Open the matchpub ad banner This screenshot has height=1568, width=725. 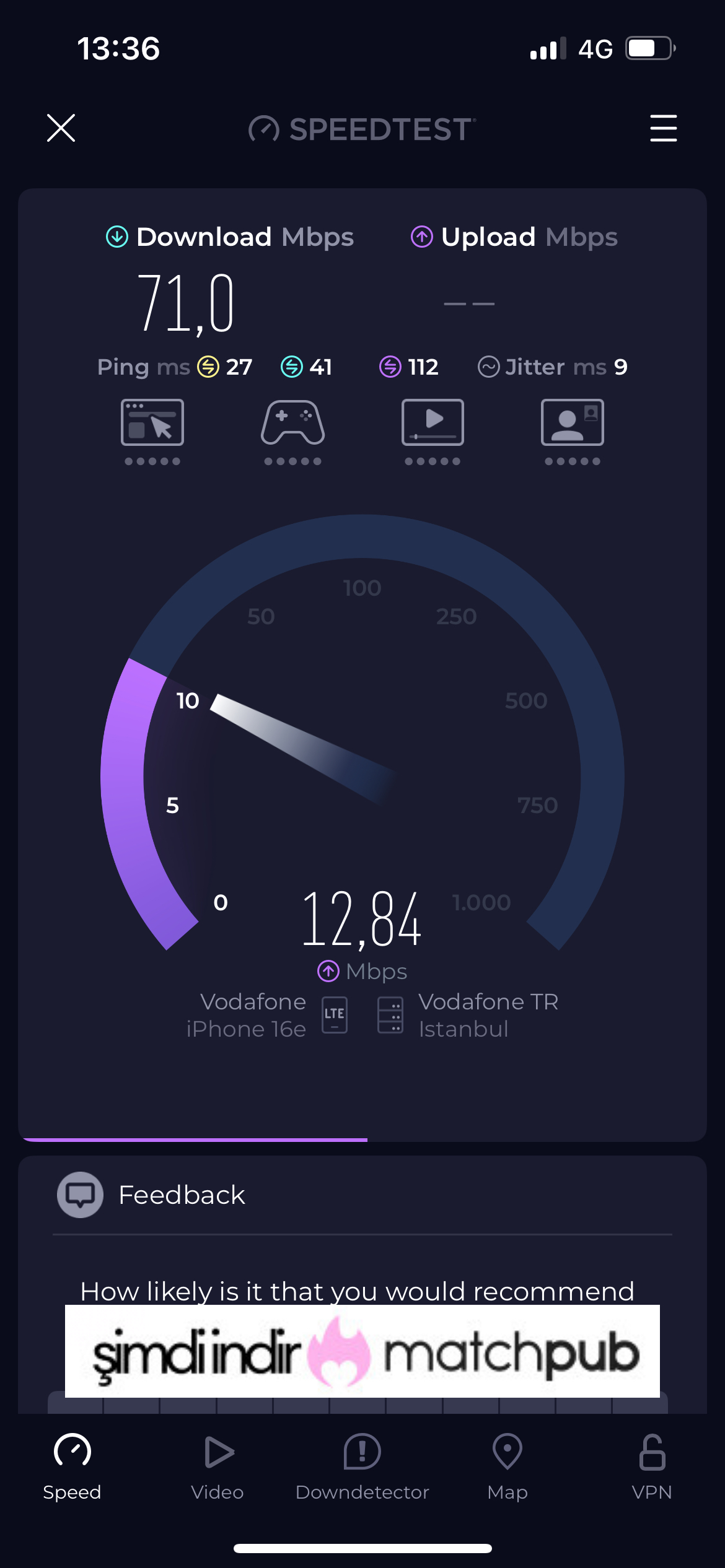point(362,1351)
